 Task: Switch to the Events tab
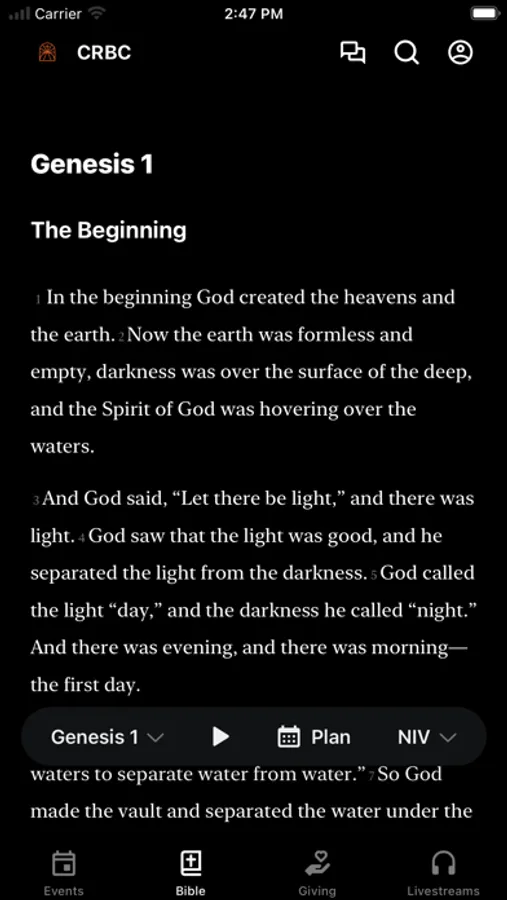pyautogui.click(x=64, y=874)
